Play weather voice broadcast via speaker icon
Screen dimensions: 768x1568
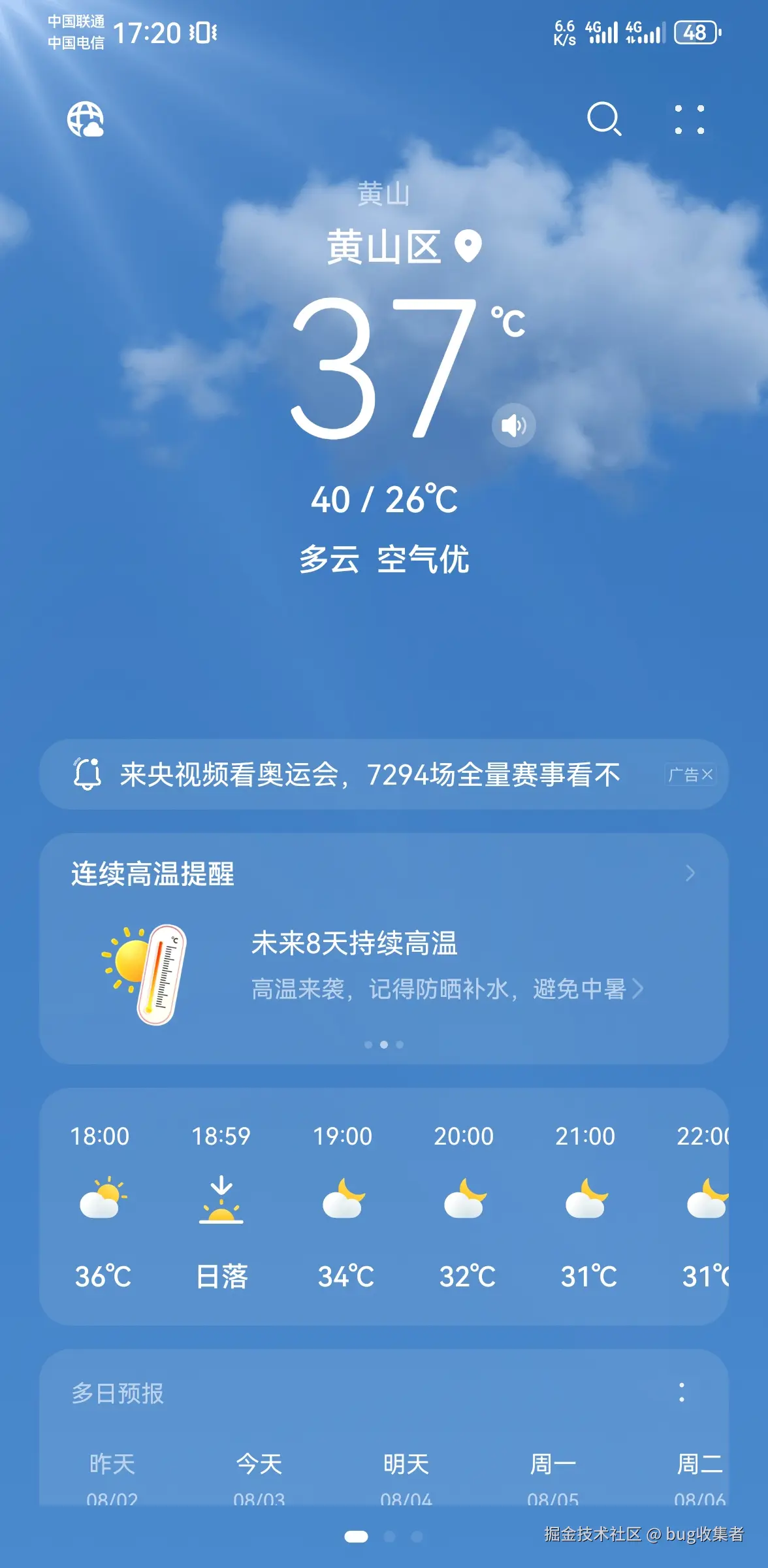click(x=513, y=425)
